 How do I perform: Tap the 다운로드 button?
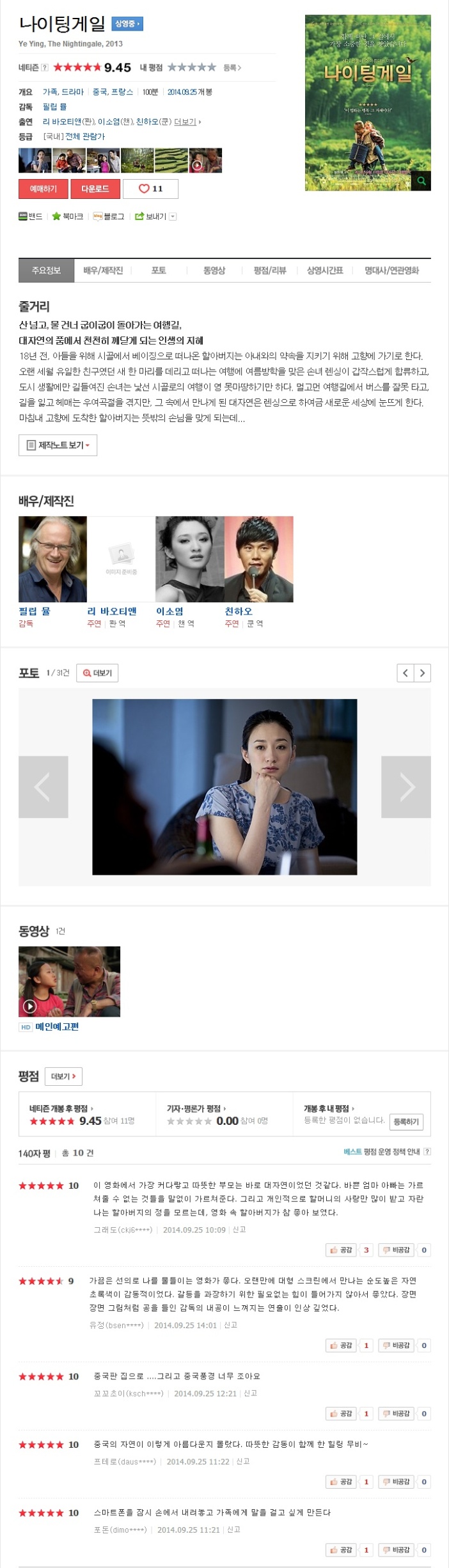click(95, 189)
